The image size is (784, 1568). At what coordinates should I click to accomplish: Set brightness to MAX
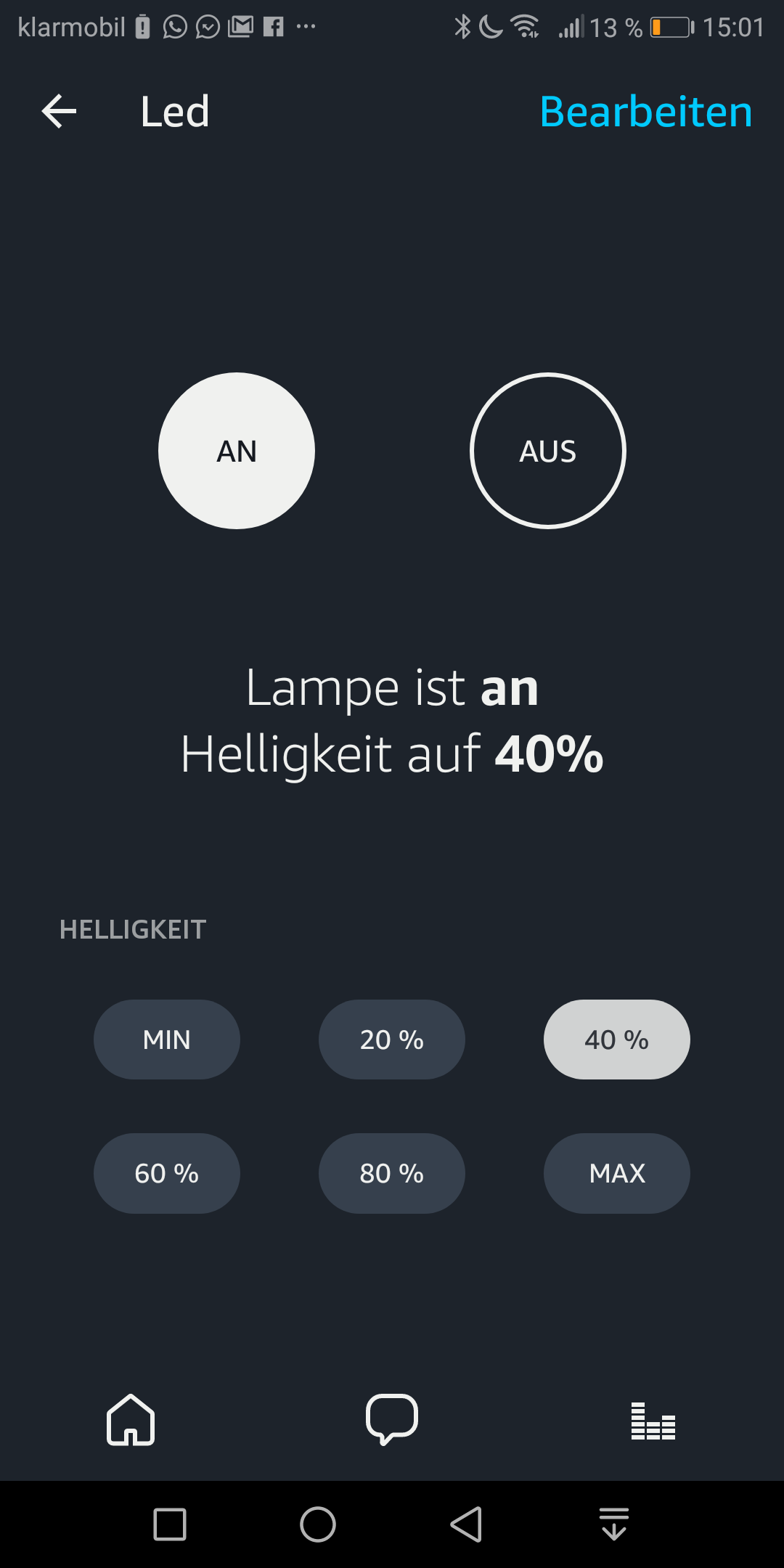616,1173
